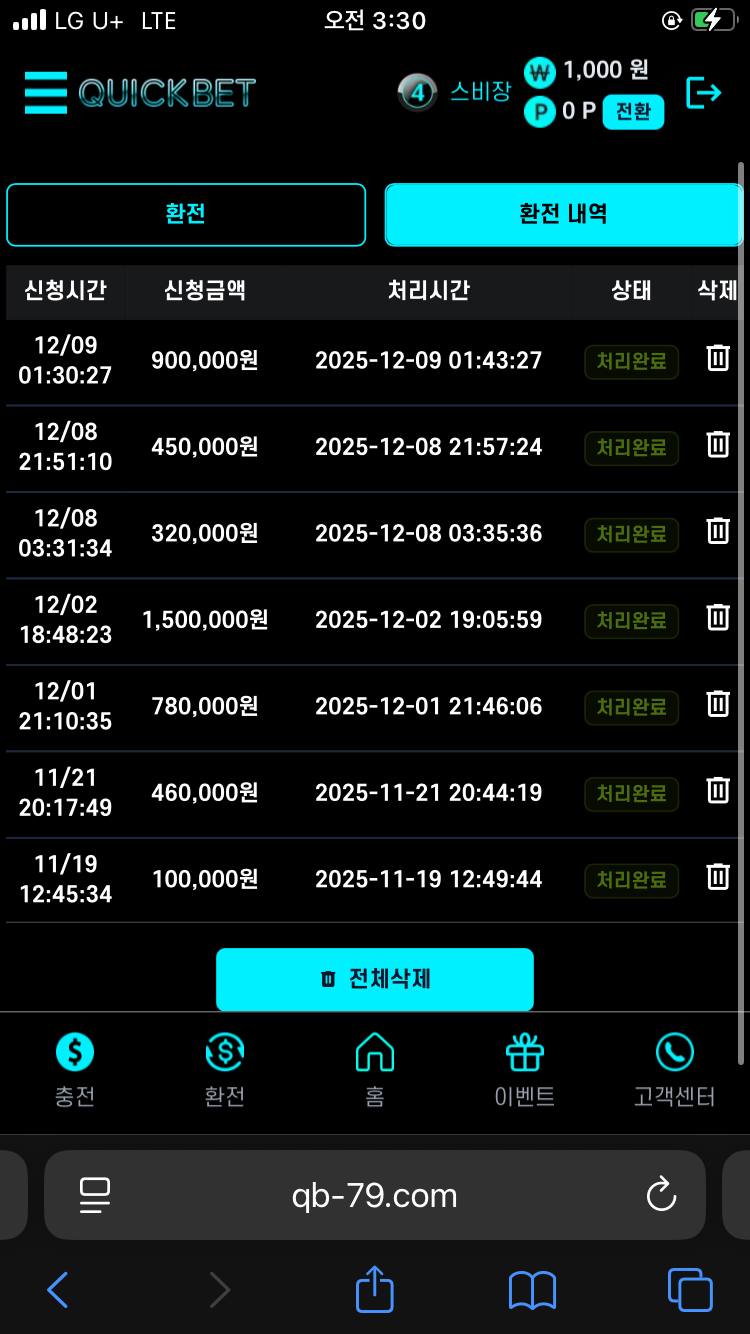Tap the Safari share button
Screen dimensions: 750x1334
[375, 1290]
